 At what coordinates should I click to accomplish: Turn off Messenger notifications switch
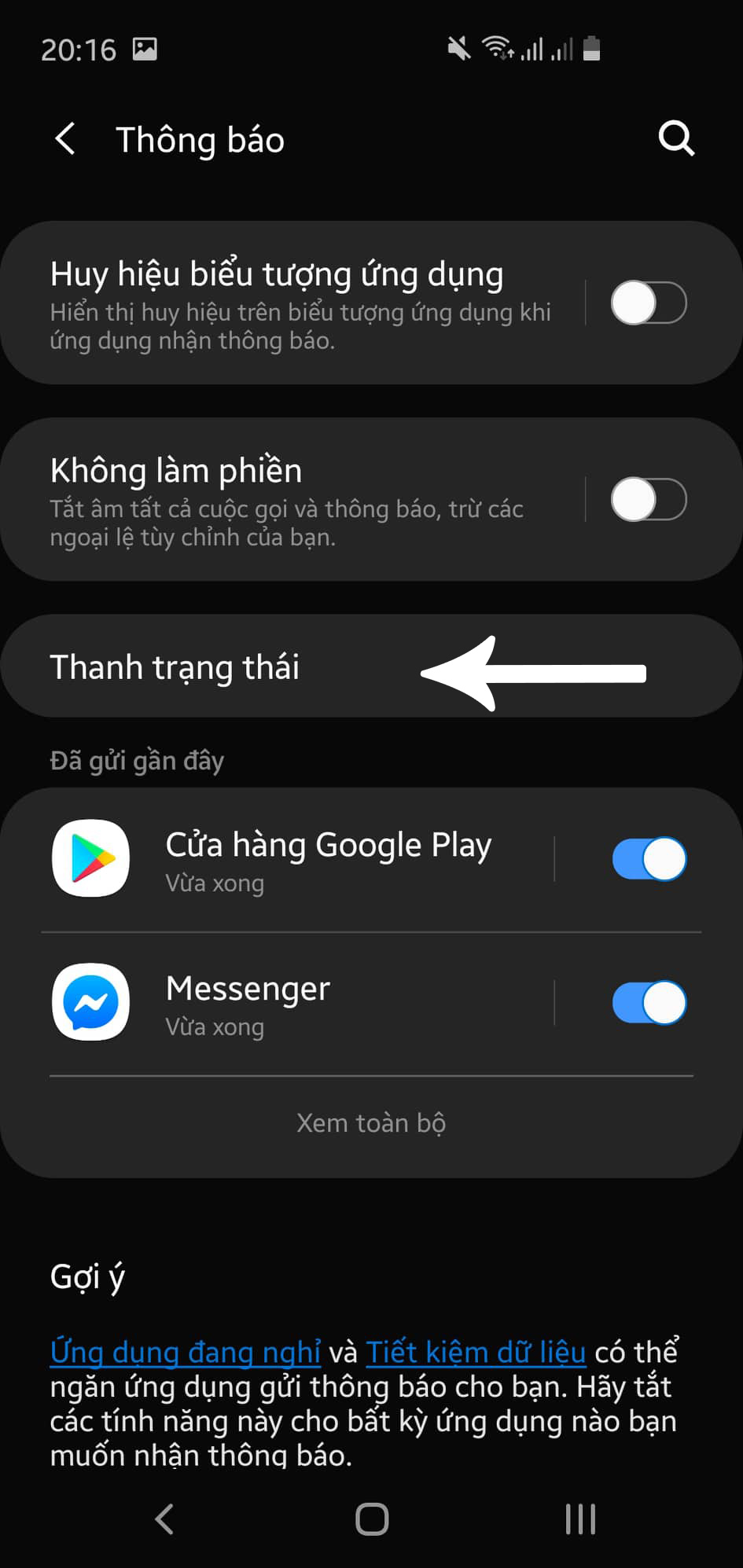[x=649, y=1003]
